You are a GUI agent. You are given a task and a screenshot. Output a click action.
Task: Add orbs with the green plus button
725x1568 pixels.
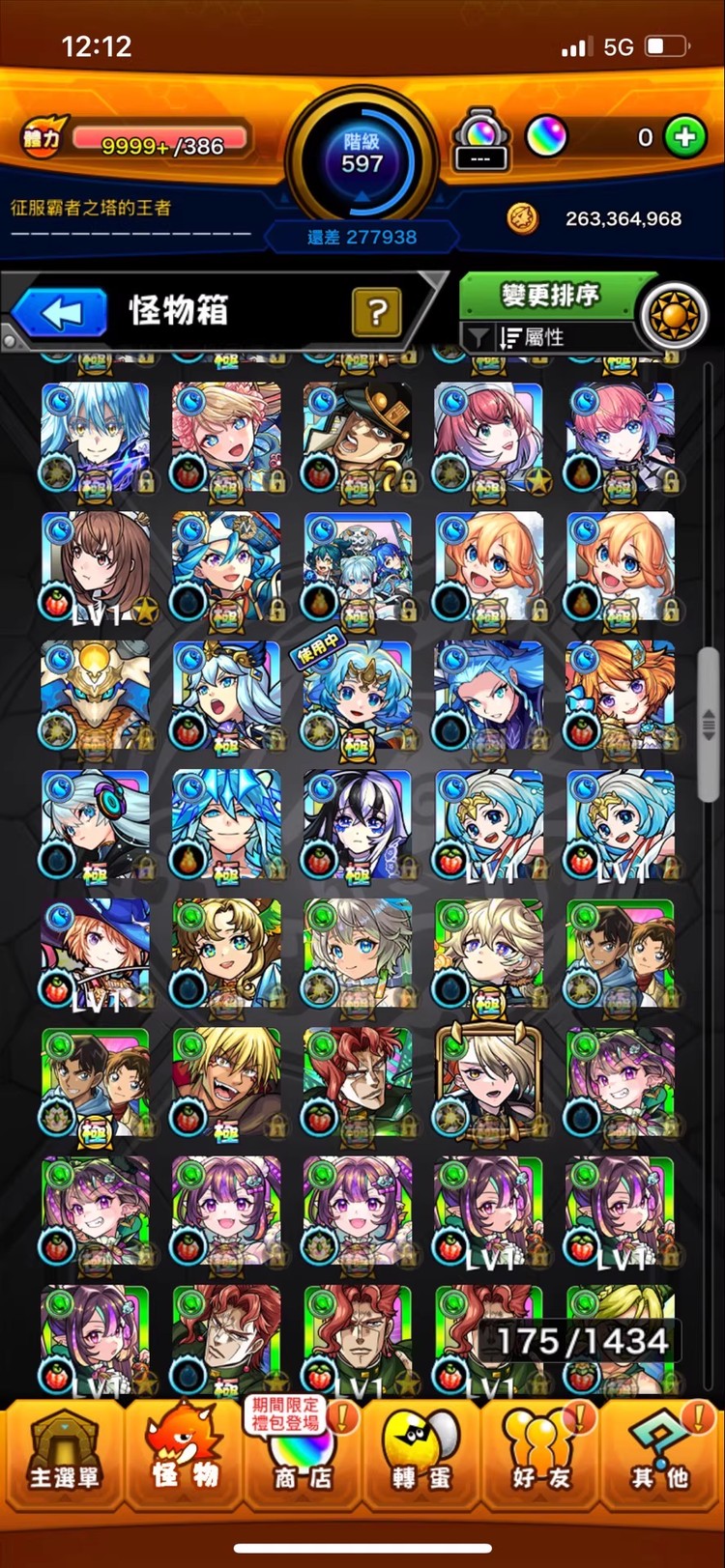[684, 138]
